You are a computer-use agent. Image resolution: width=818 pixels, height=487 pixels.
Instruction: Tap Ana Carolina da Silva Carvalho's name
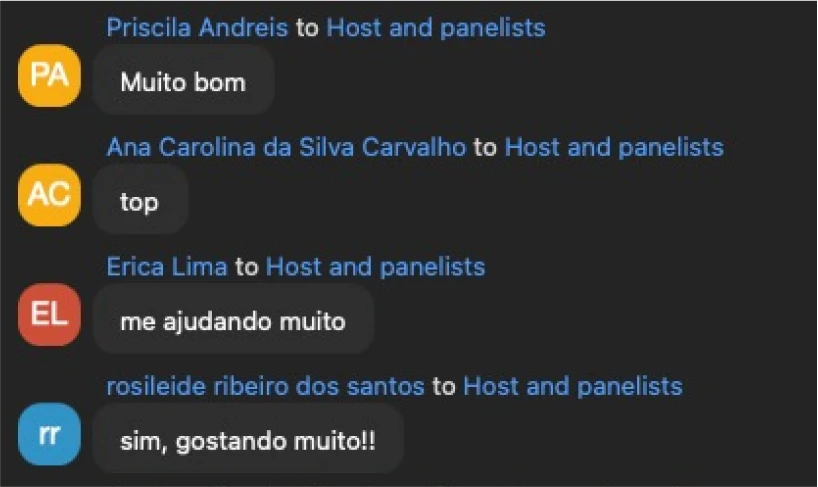tap(286, 147)
